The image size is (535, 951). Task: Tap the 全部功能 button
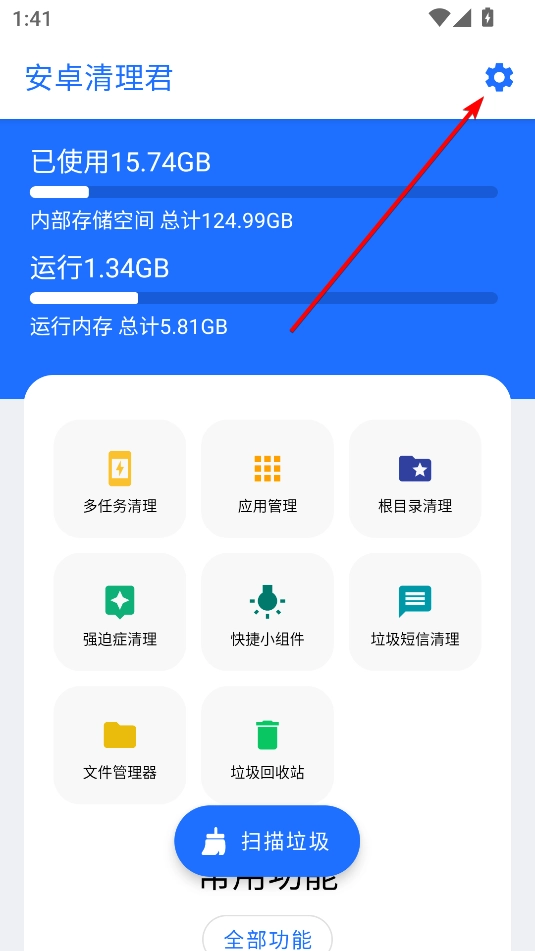coord(268,936)
